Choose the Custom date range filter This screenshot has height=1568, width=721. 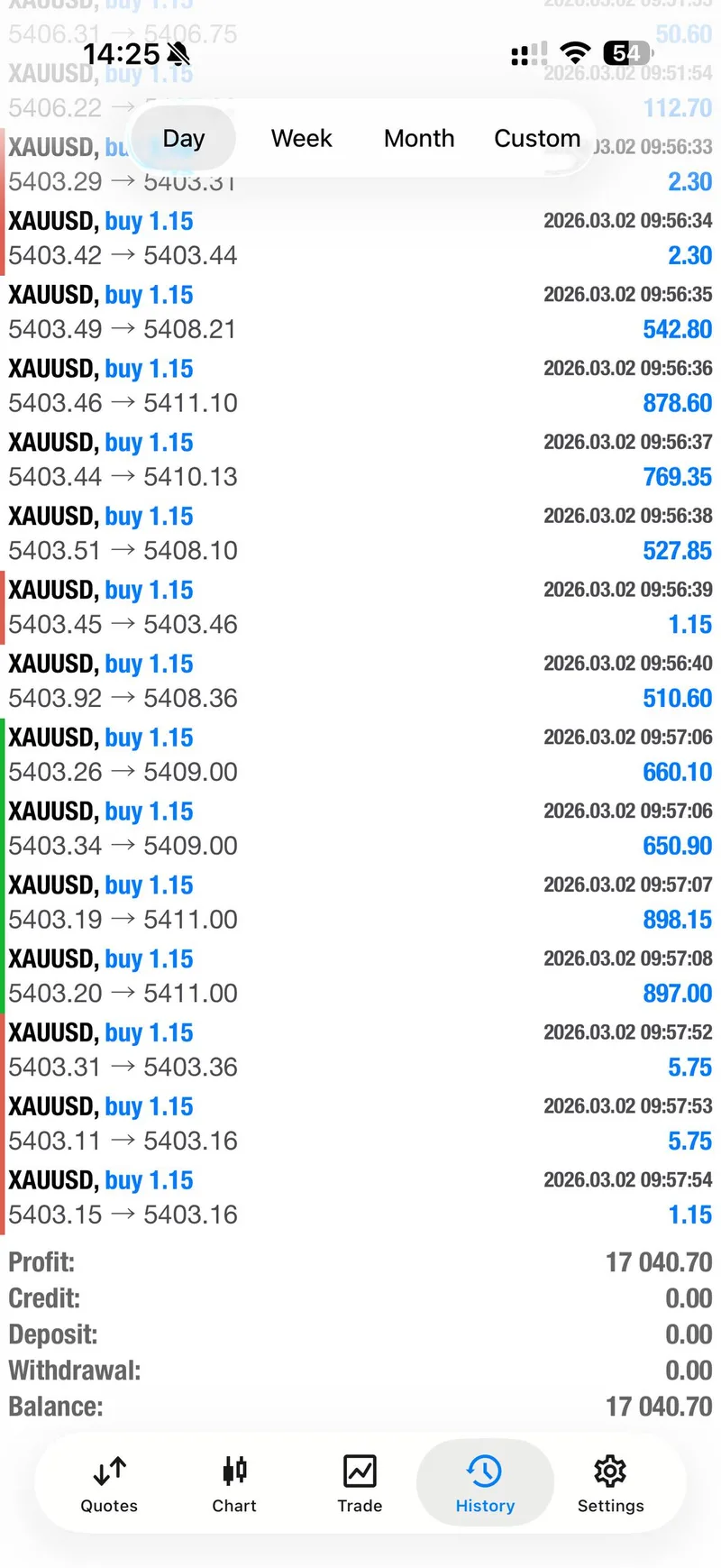pyautogui.click(x=537, y=138)
